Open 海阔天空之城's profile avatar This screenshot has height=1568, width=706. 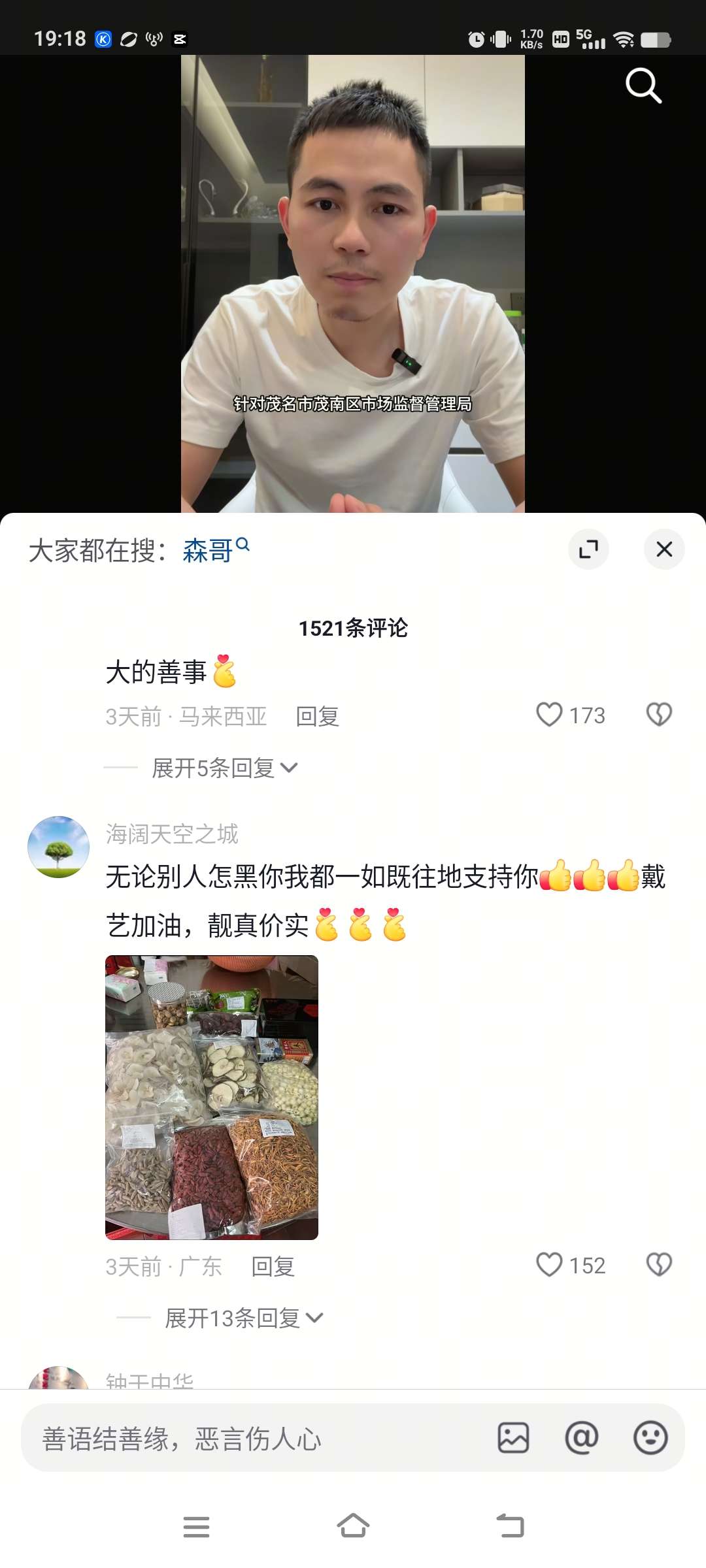[x=58, y=847]
